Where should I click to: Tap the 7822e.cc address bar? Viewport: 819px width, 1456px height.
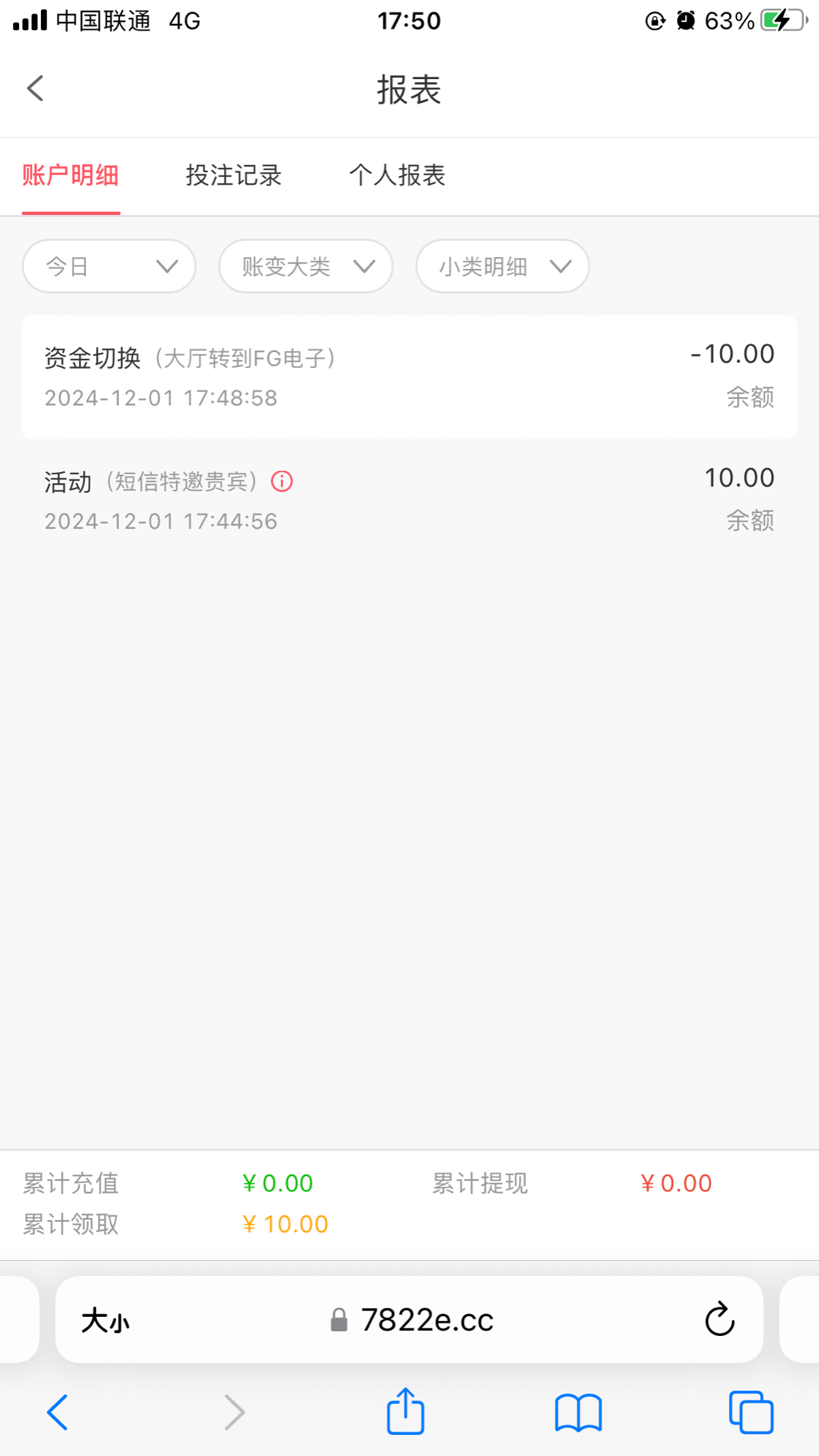click(x=409, y=1320)
